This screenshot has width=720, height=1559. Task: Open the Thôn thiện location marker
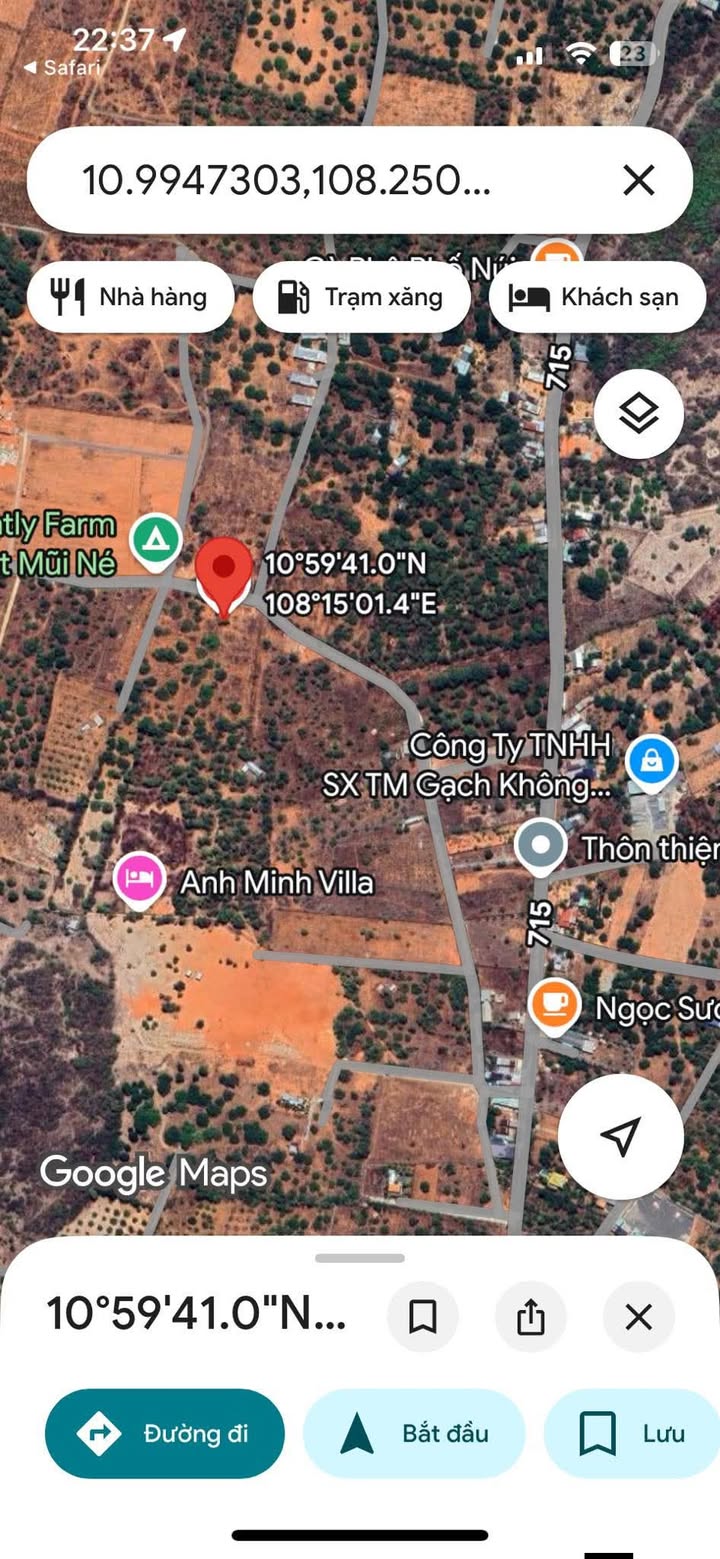pyautogui.click(x=541, y=846)
